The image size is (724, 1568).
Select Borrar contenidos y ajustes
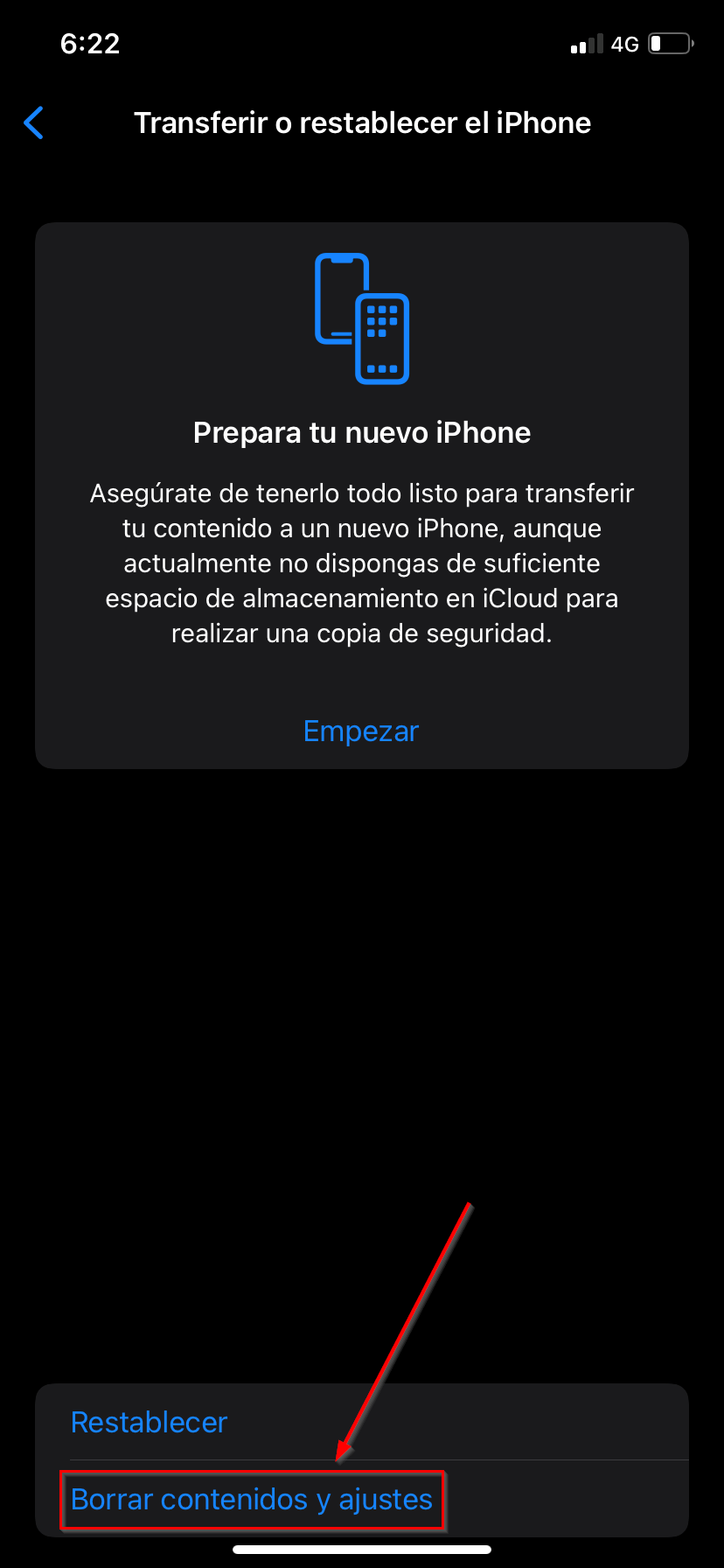pos(362,1499)
